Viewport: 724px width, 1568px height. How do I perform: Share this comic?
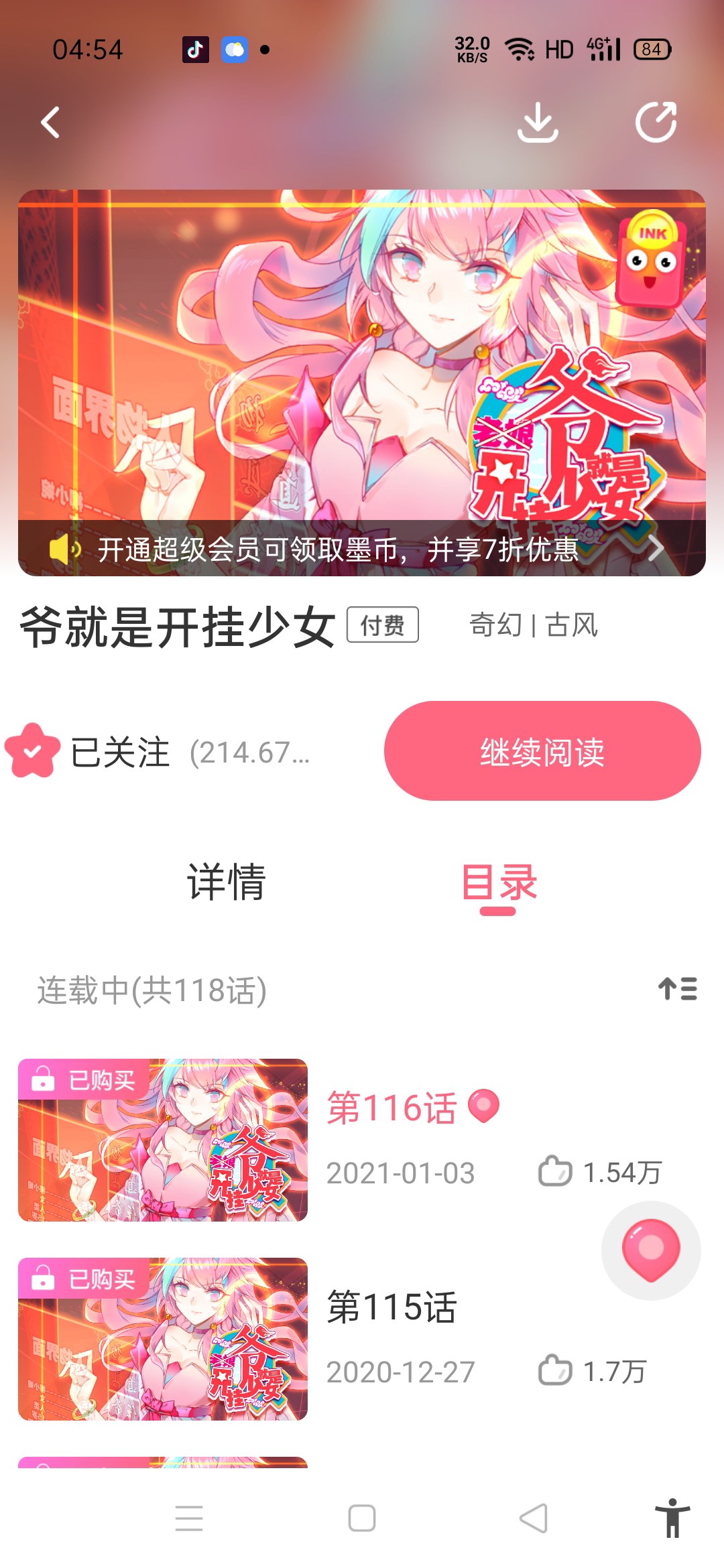point(656,123)
